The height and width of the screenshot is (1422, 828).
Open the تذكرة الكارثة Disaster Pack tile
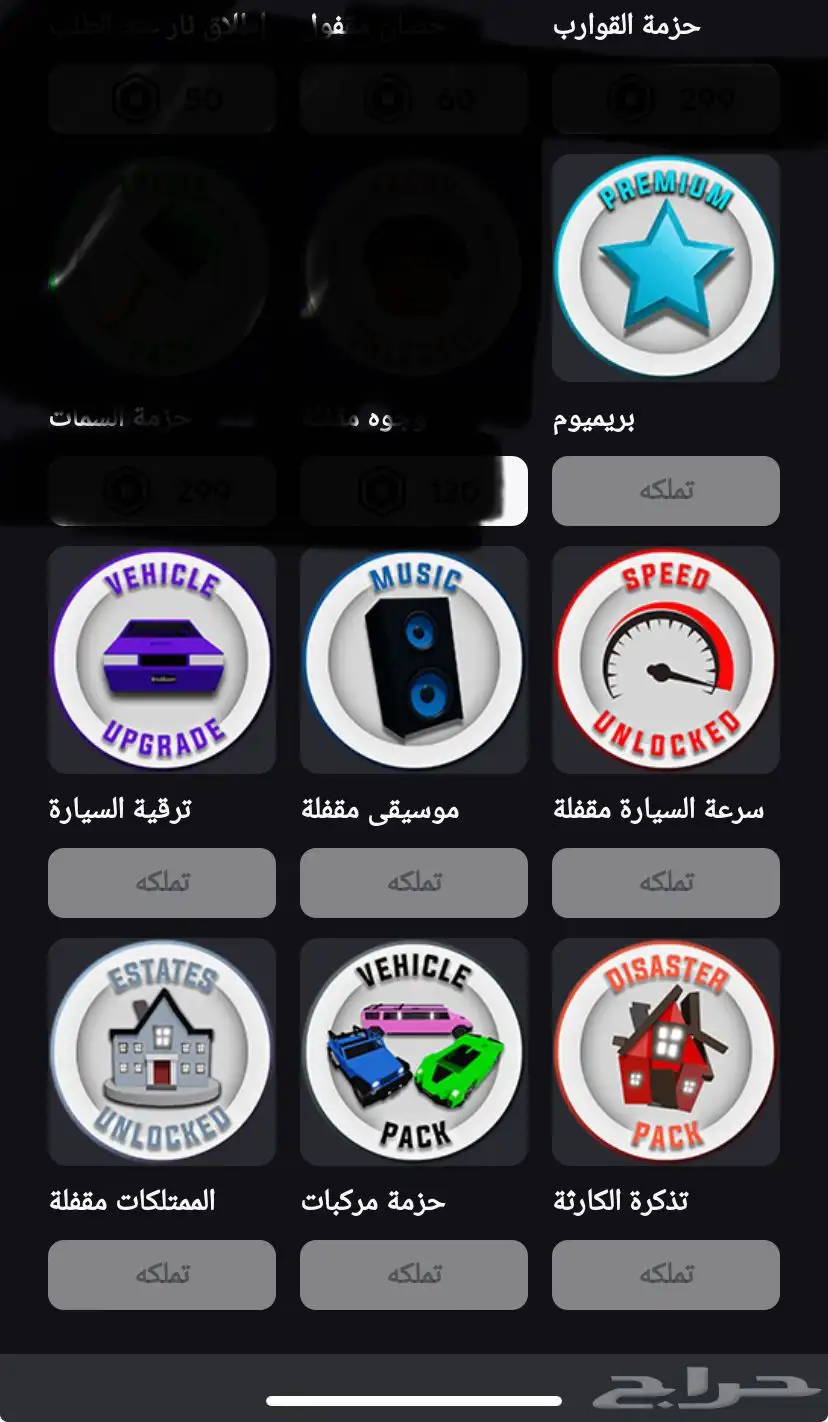[x=666, y=1052]
